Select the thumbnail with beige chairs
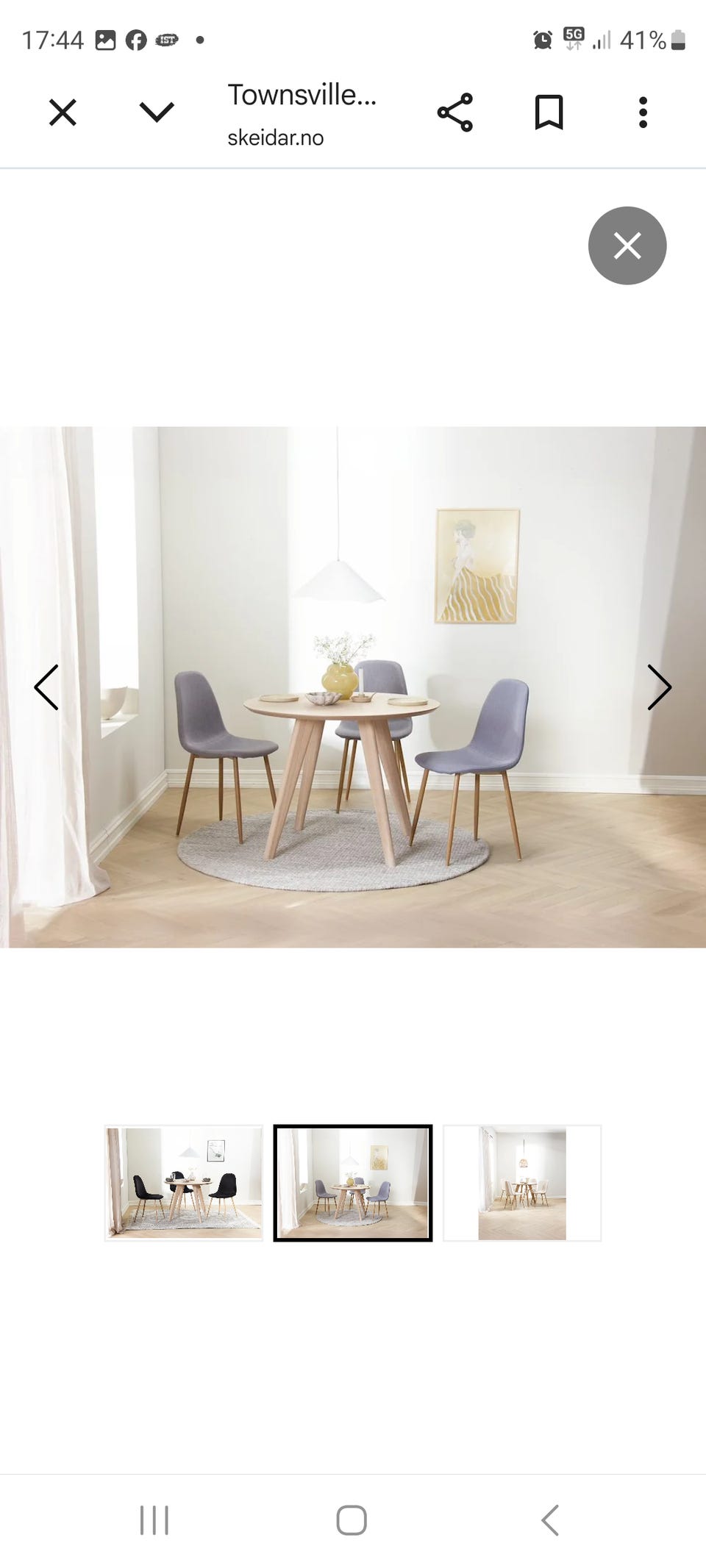Screen dimensions: 706x1568 [522, 1184]
